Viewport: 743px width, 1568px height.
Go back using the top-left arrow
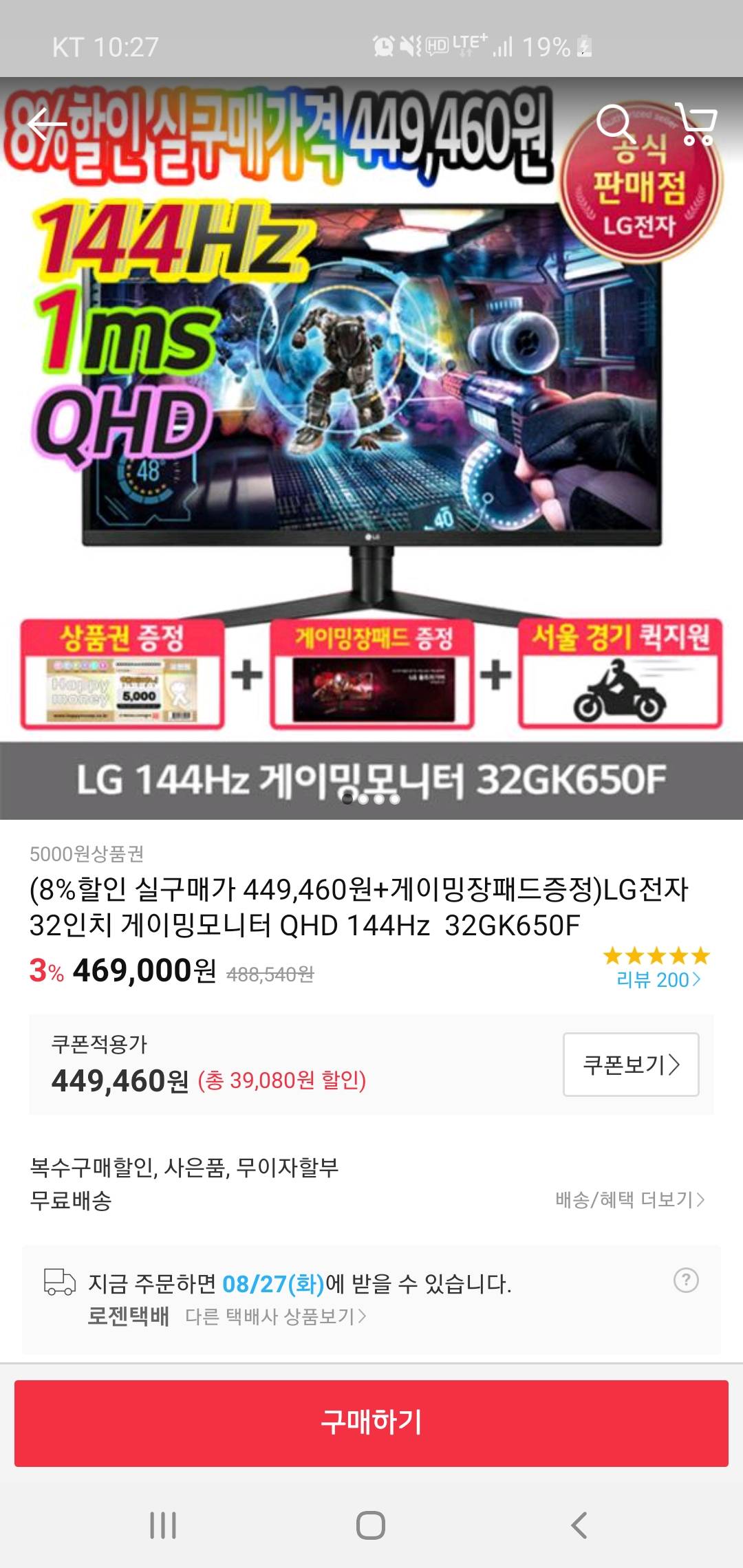click(x=47, y=124)
